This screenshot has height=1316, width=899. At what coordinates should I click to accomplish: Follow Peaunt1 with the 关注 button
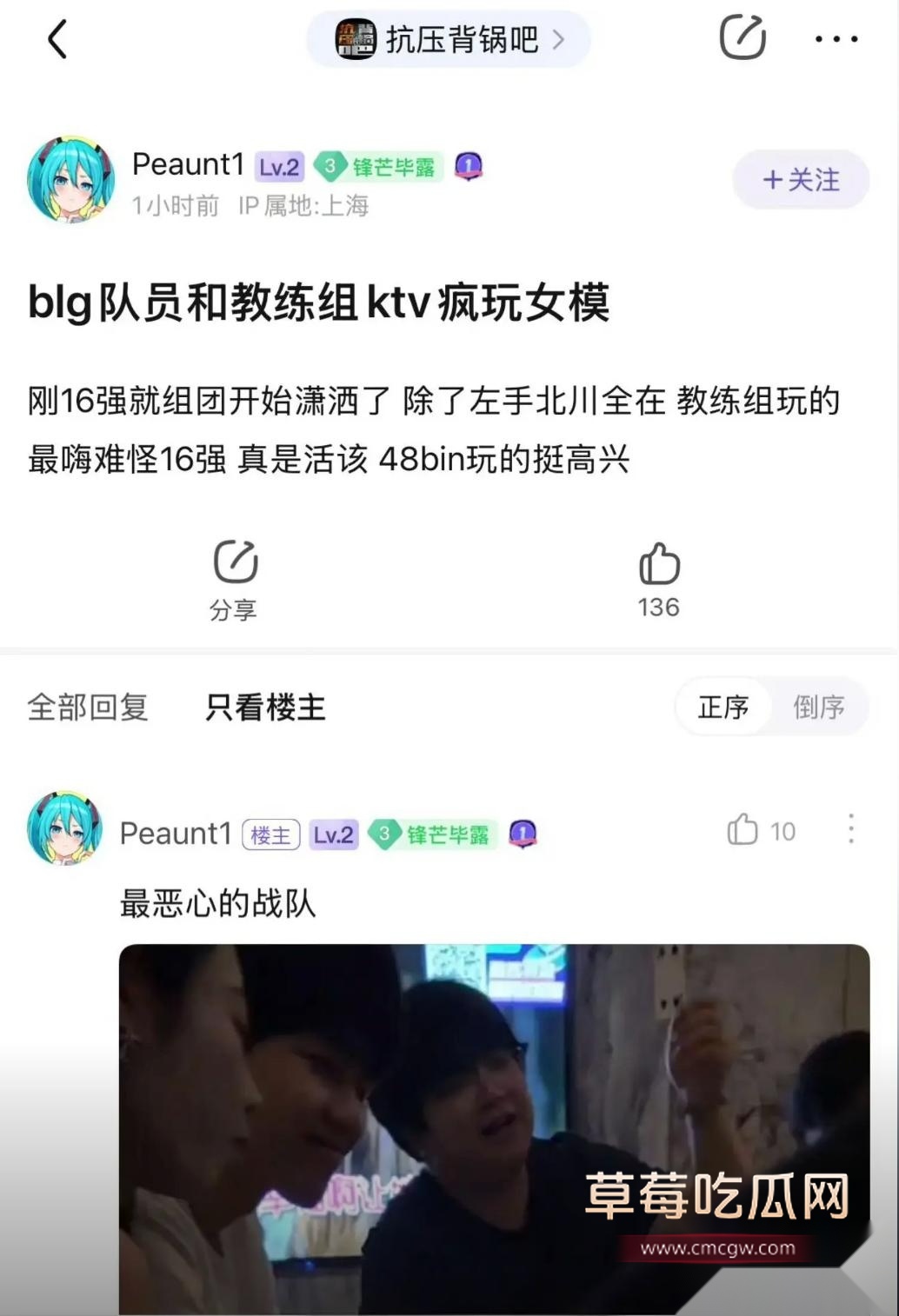point(801,180)
